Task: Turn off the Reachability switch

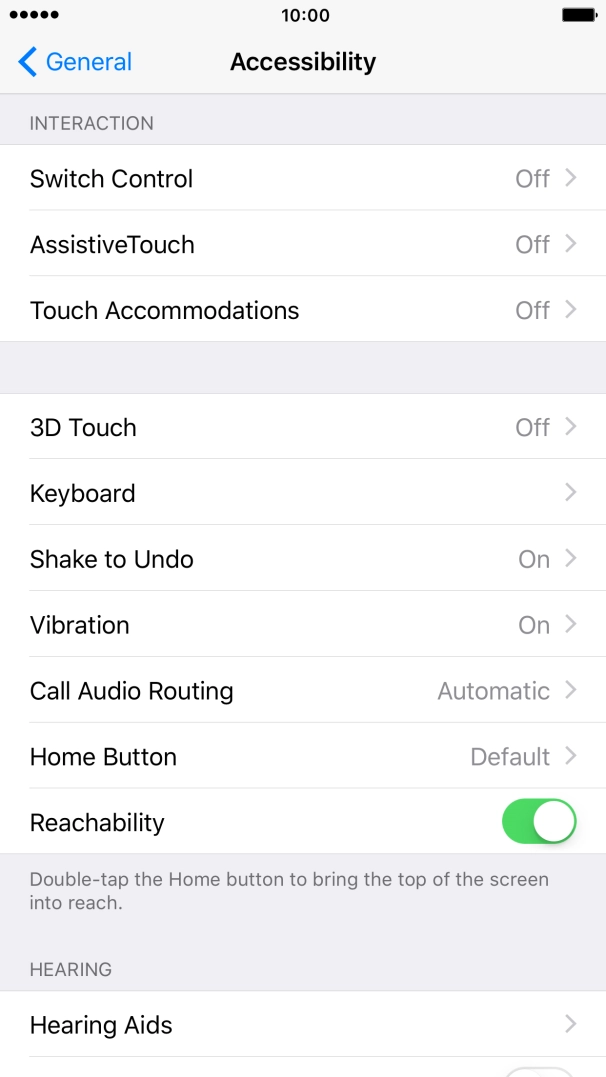Action: [539, 823]
